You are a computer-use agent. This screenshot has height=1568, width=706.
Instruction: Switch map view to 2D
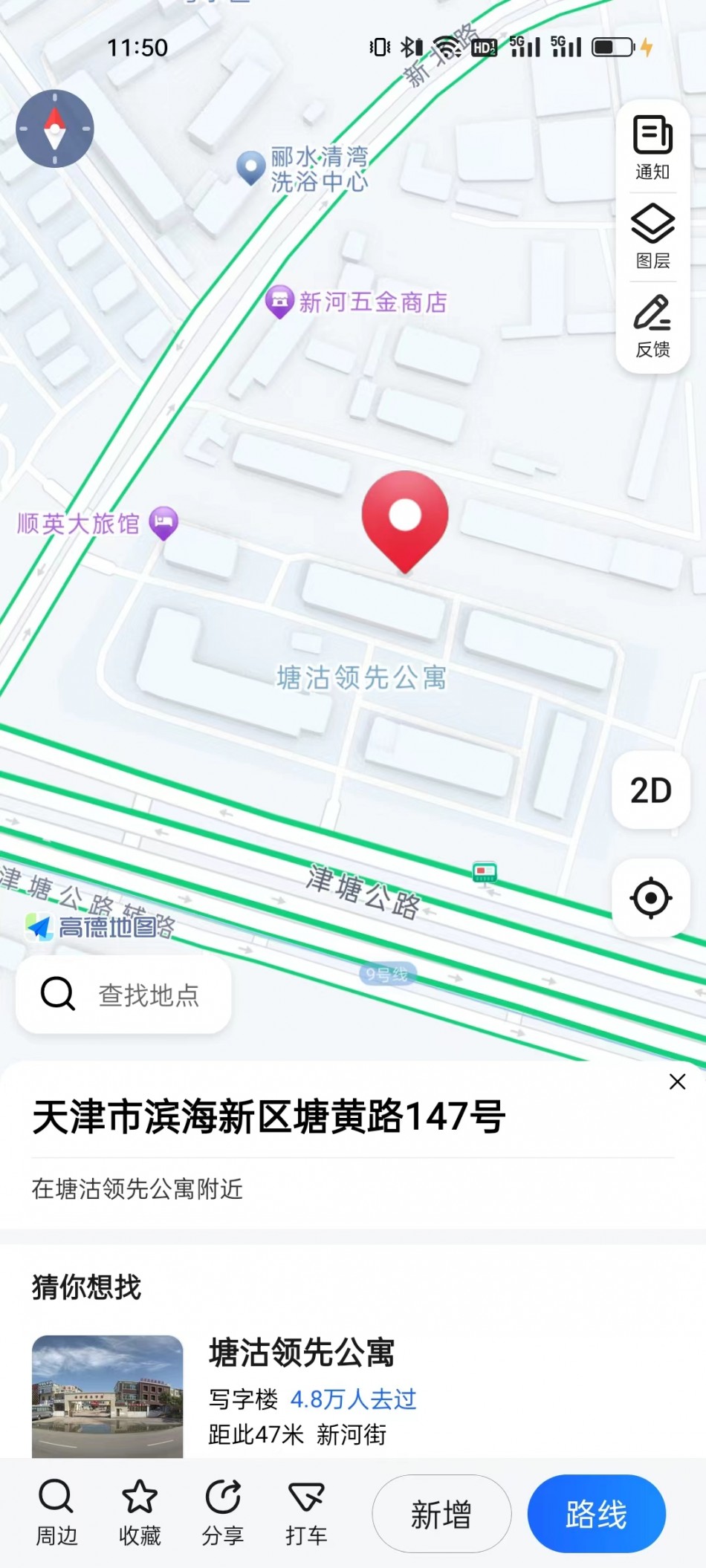[x=650, y=790]
